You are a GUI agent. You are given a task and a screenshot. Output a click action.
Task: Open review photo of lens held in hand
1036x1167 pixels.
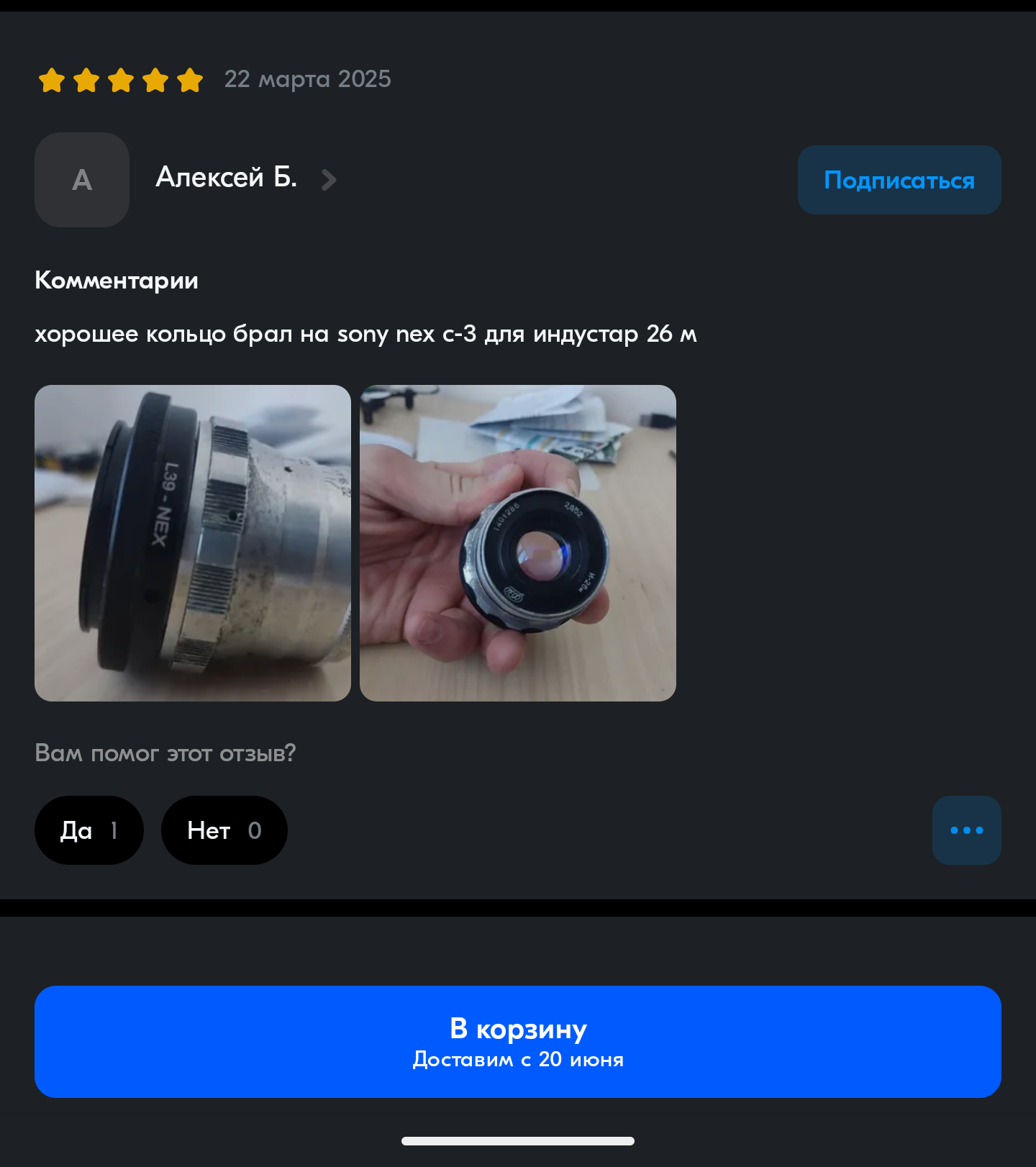pos(517,543)
